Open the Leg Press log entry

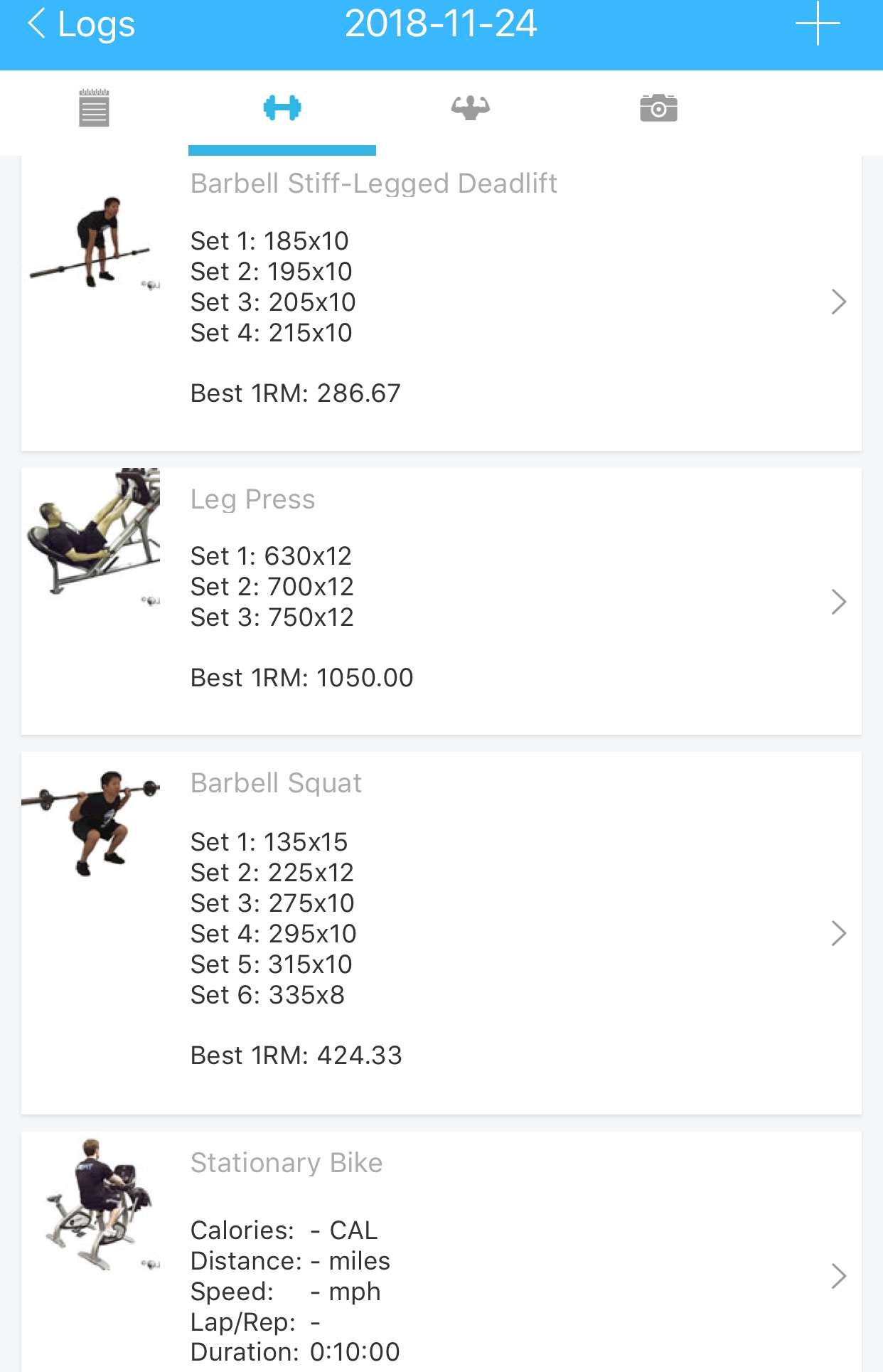[x=441, y=601]
